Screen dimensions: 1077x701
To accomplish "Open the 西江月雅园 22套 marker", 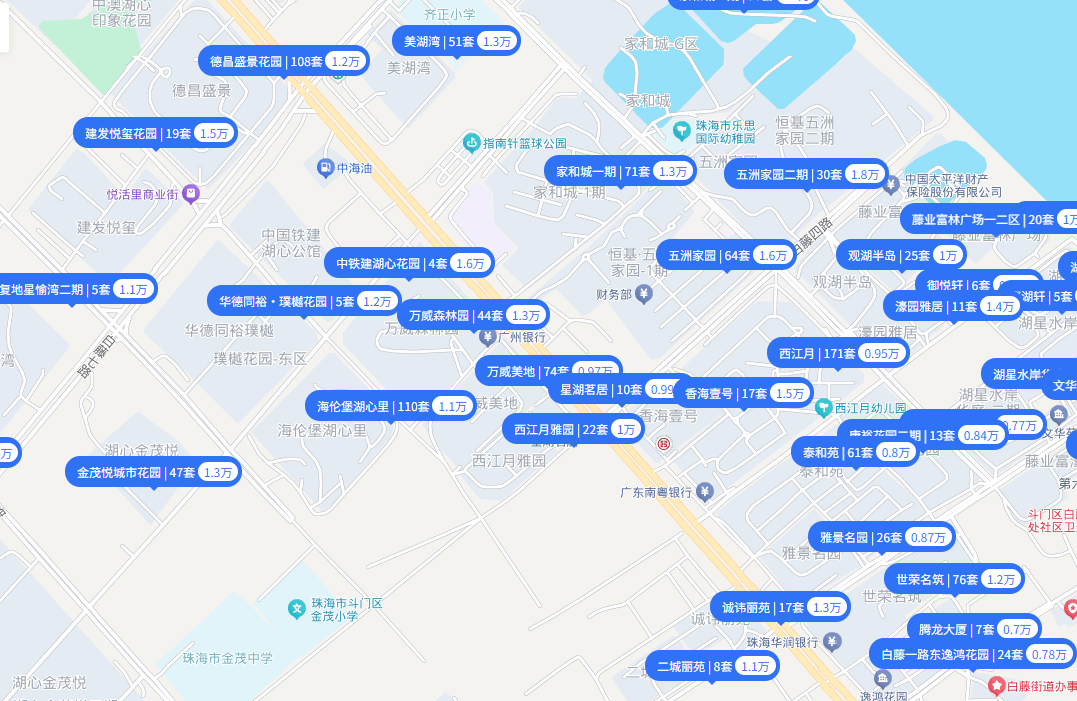I will tap(573, 429).
